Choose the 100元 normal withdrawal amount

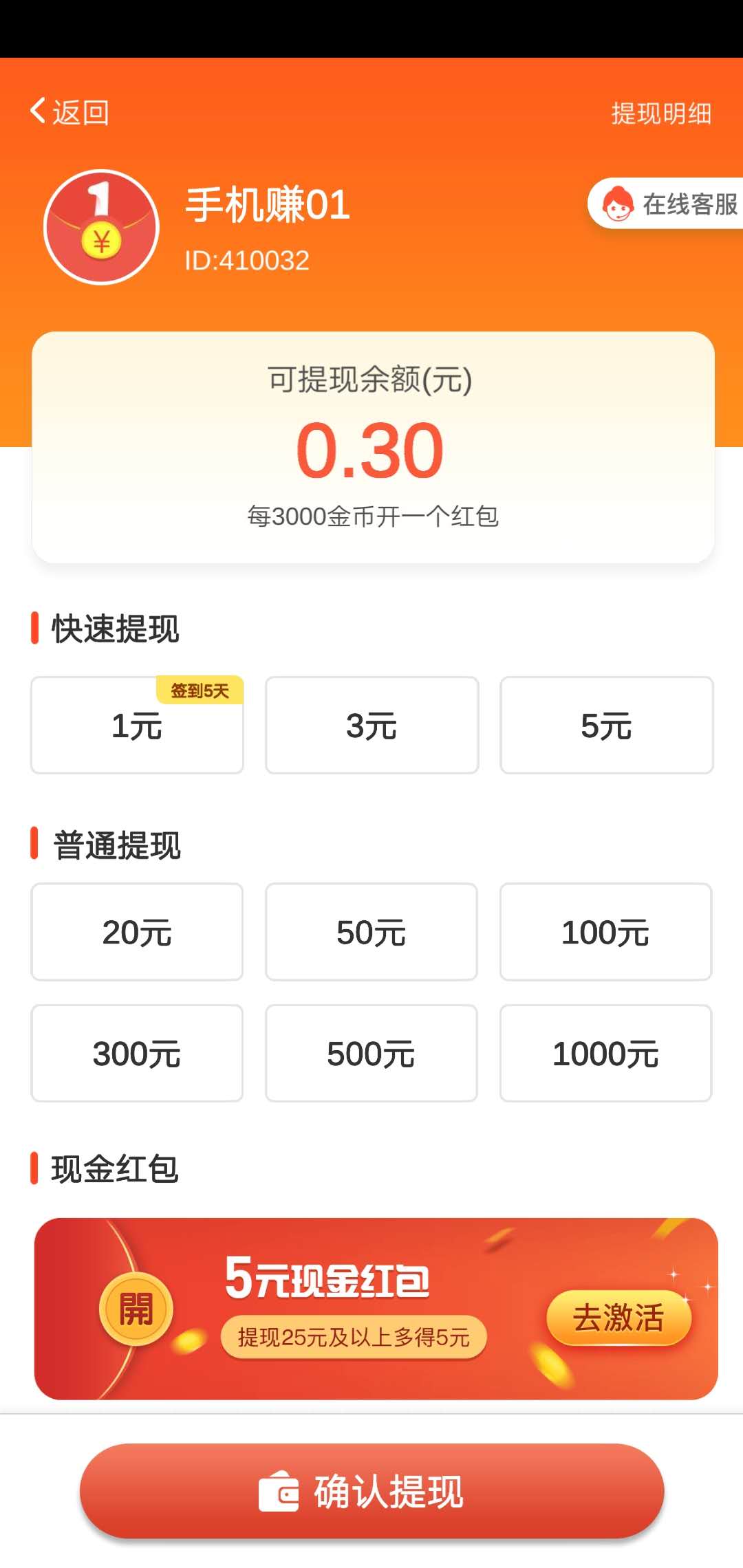tap(605, 932)
